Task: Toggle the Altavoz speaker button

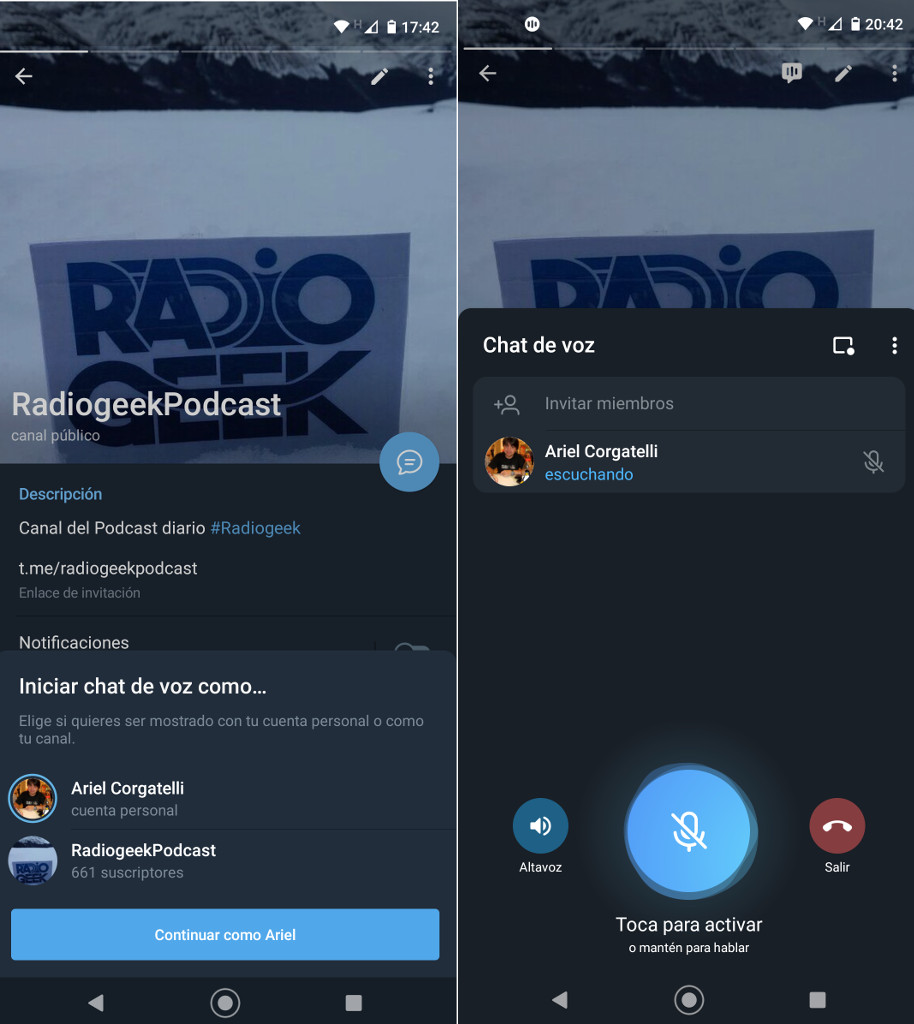Action: click(540, 826)
